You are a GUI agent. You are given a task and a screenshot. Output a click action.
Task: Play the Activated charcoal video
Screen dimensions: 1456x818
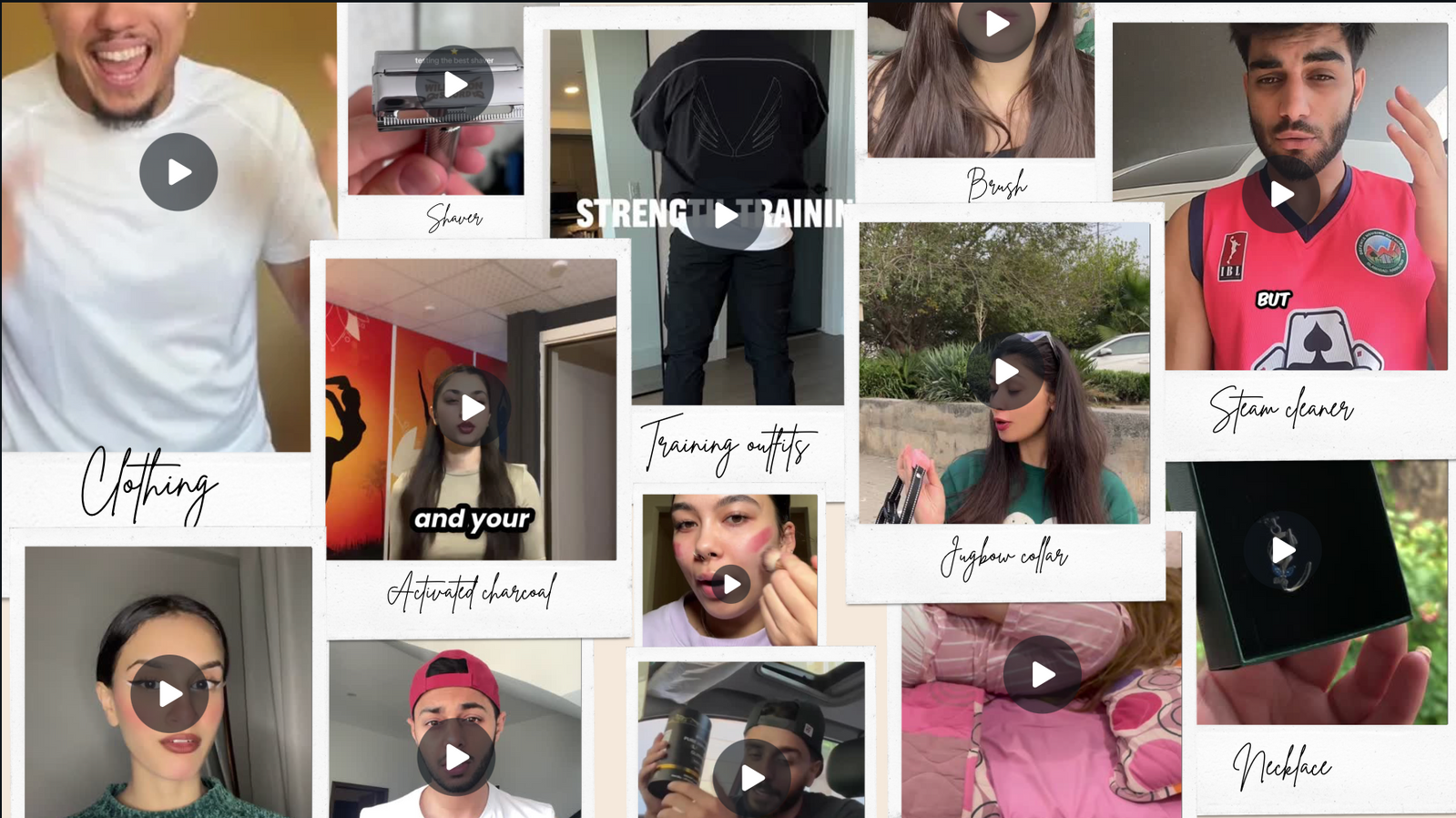click(x=472, y=407)
